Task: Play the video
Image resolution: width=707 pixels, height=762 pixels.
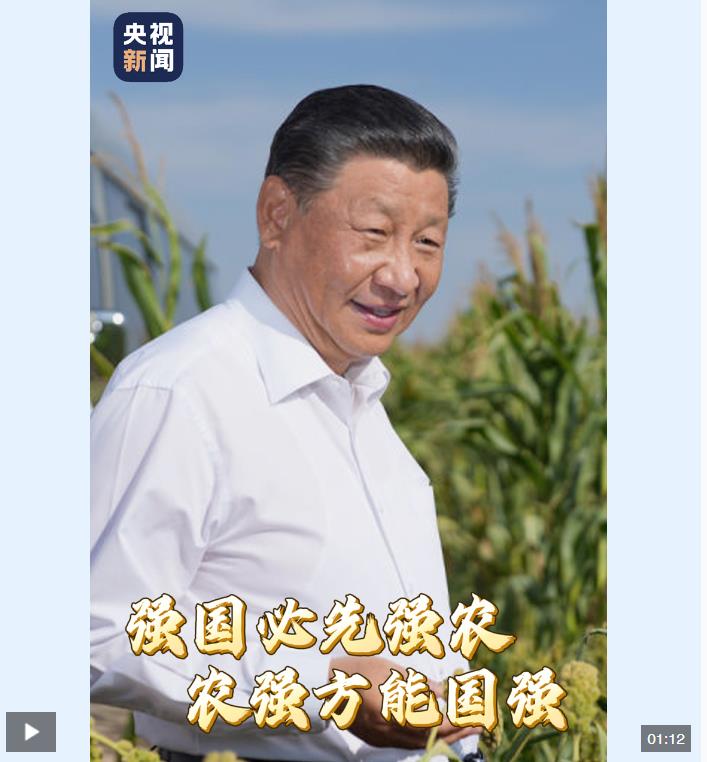Action: click(31, 732)
